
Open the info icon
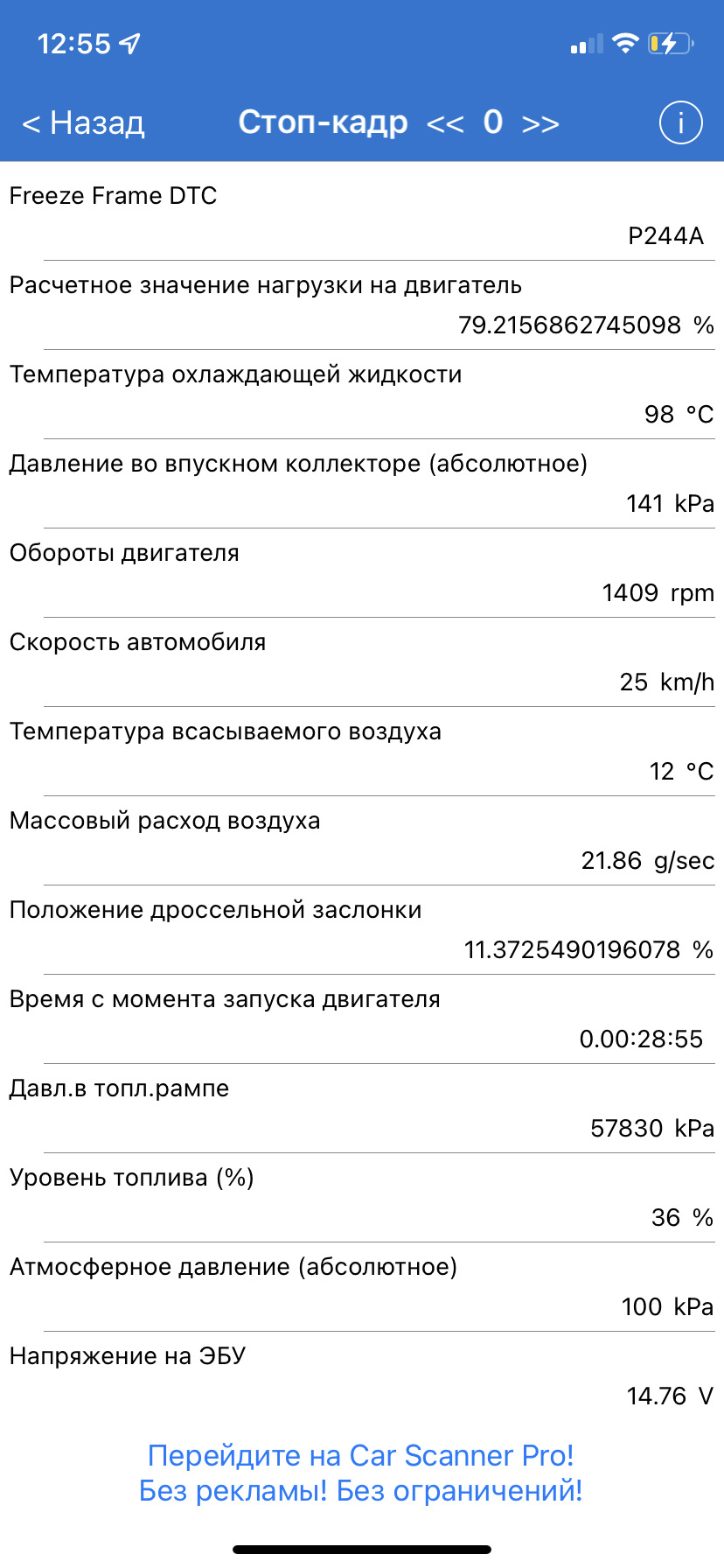[680, 122]
